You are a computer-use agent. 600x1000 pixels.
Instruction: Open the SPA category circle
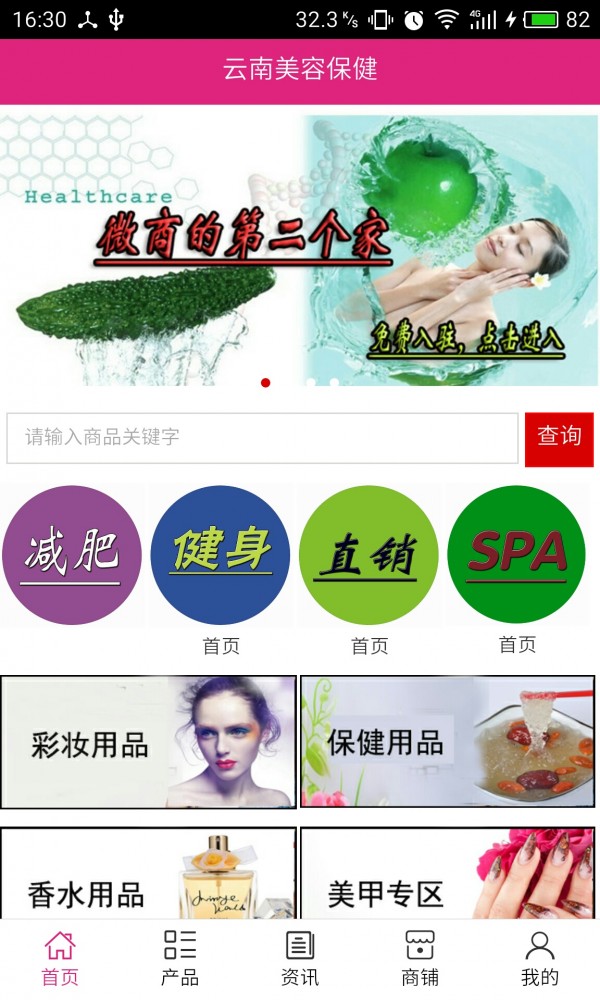(x=516, y=555)
